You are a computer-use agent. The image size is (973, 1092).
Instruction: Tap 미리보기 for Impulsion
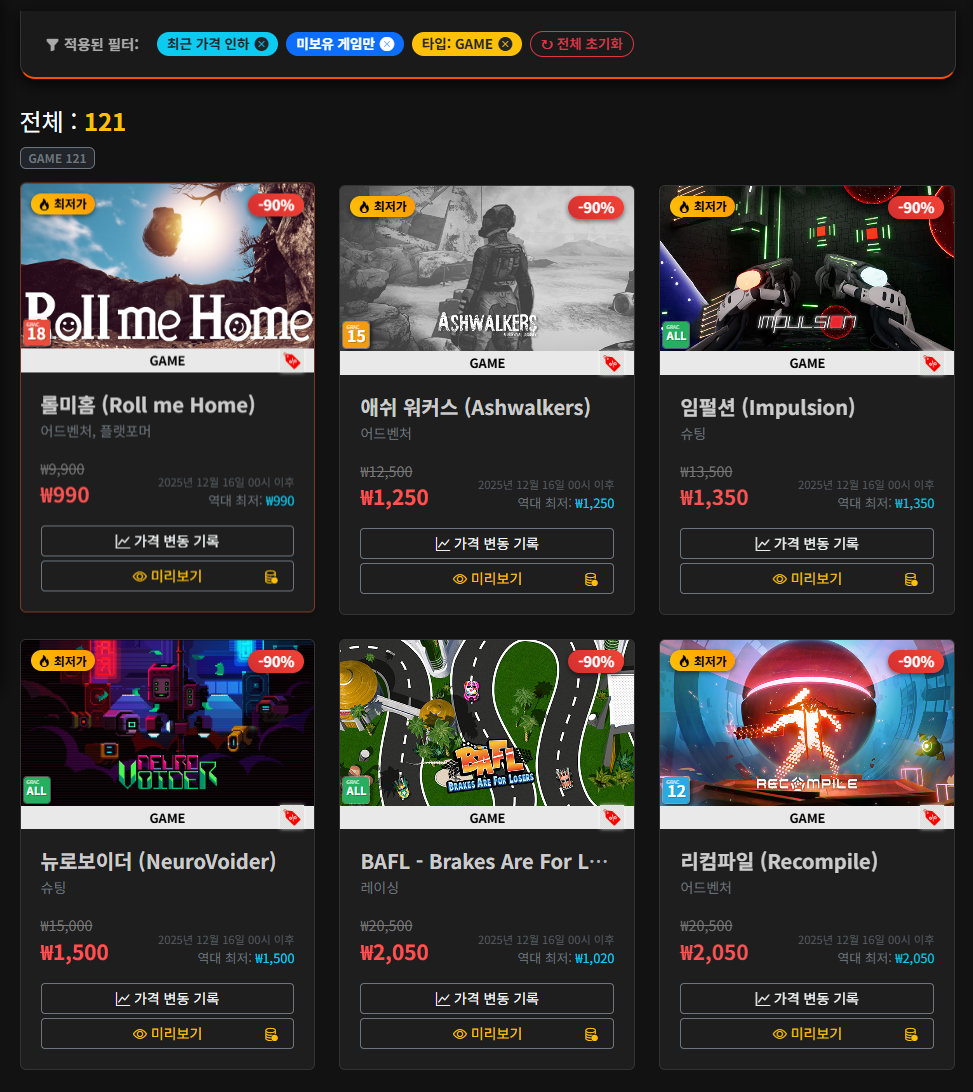pos(807,579)
